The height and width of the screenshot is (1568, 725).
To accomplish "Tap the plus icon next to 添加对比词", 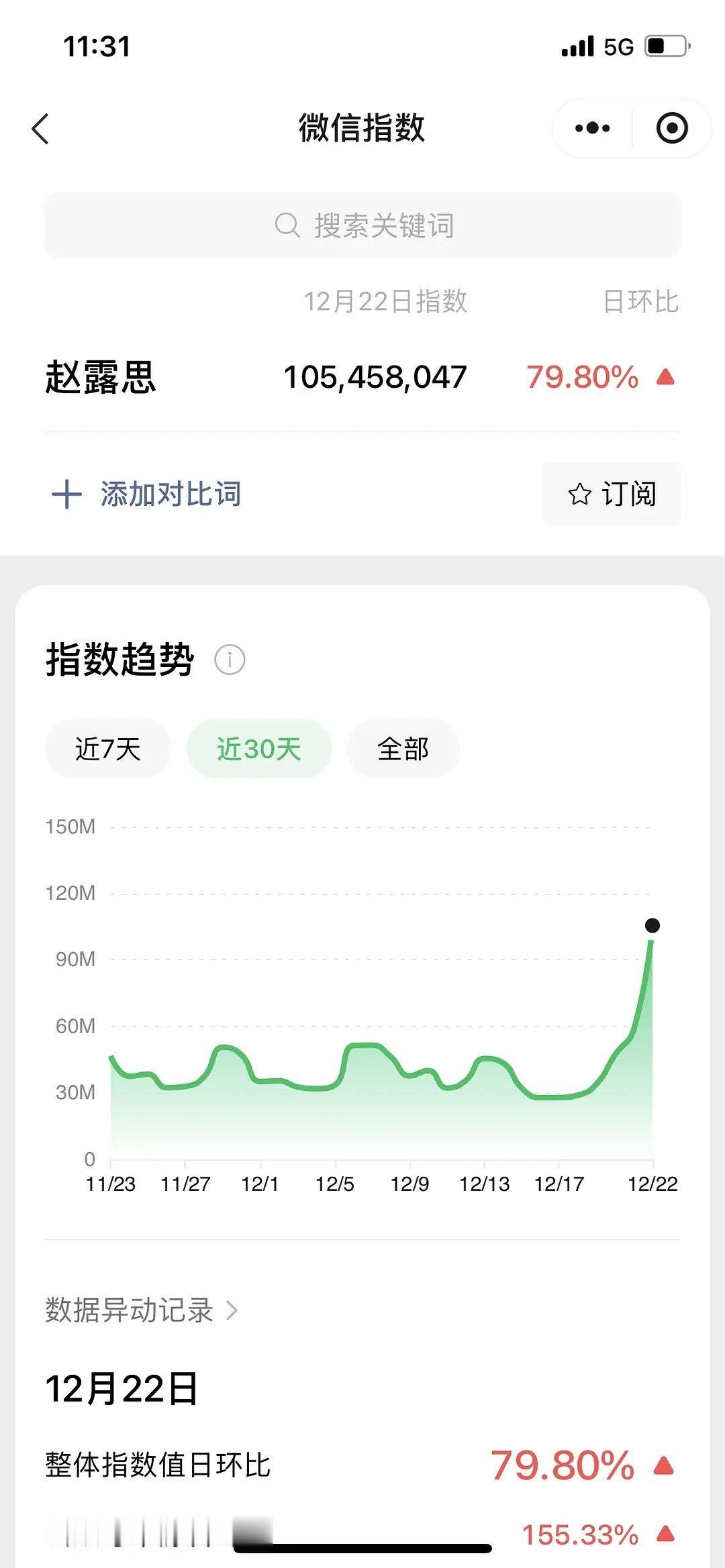I will tap(67, 494).
